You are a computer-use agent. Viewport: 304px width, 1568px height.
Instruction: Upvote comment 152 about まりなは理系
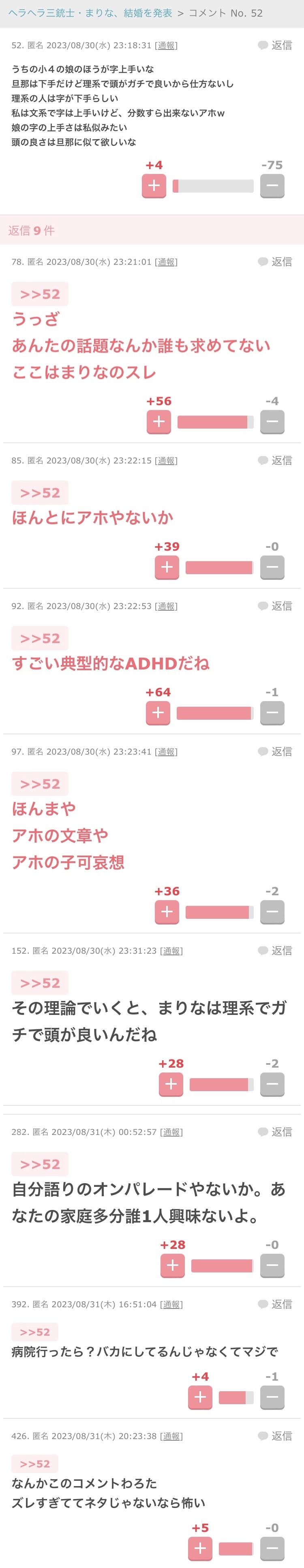click(x=171, y=1084)
